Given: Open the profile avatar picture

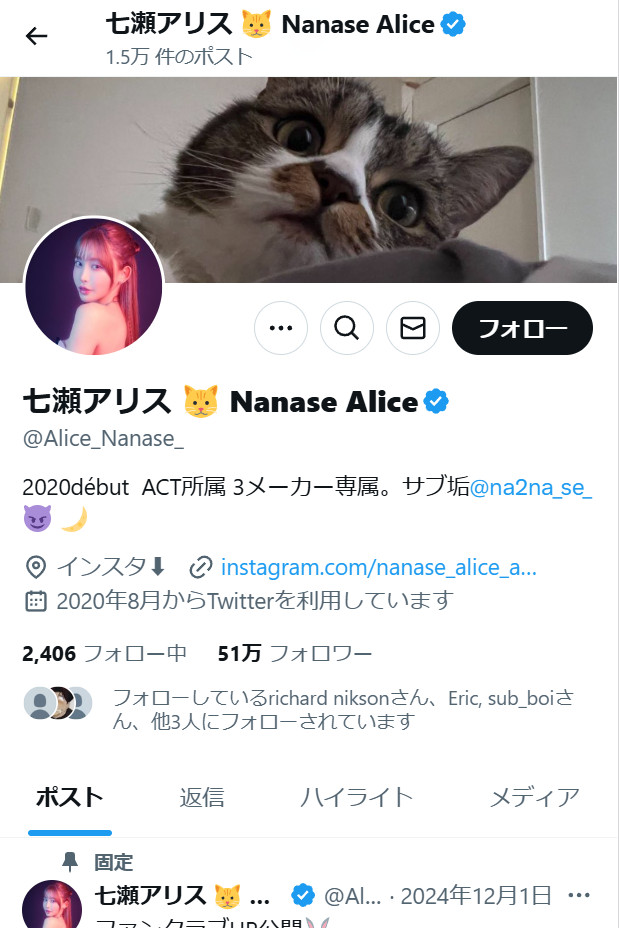Looking at the screenshot, I should [93, 287].
